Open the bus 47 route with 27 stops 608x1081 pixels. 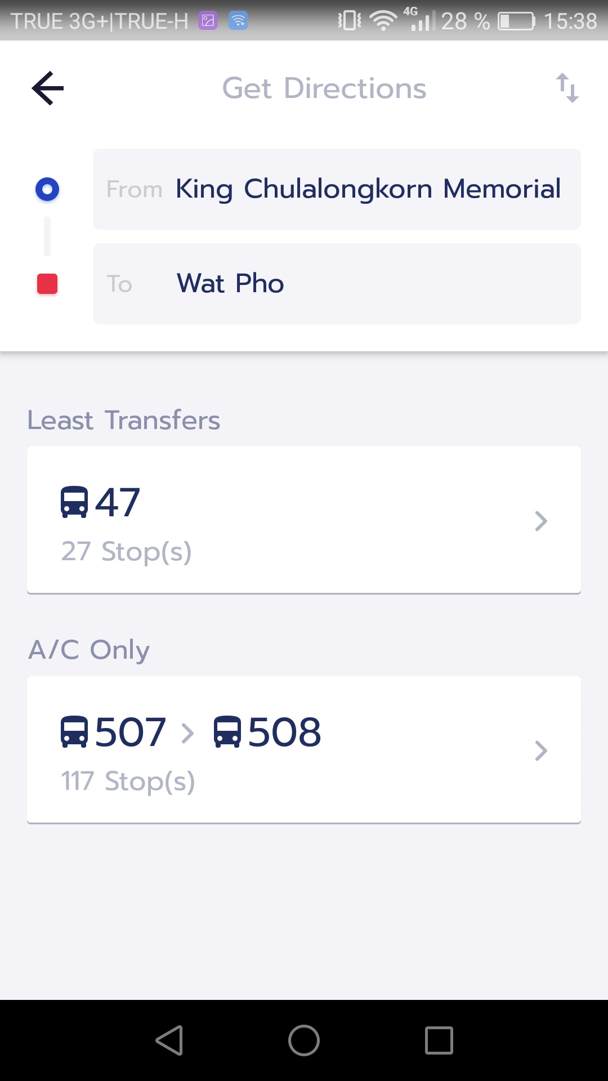(304, 520)
